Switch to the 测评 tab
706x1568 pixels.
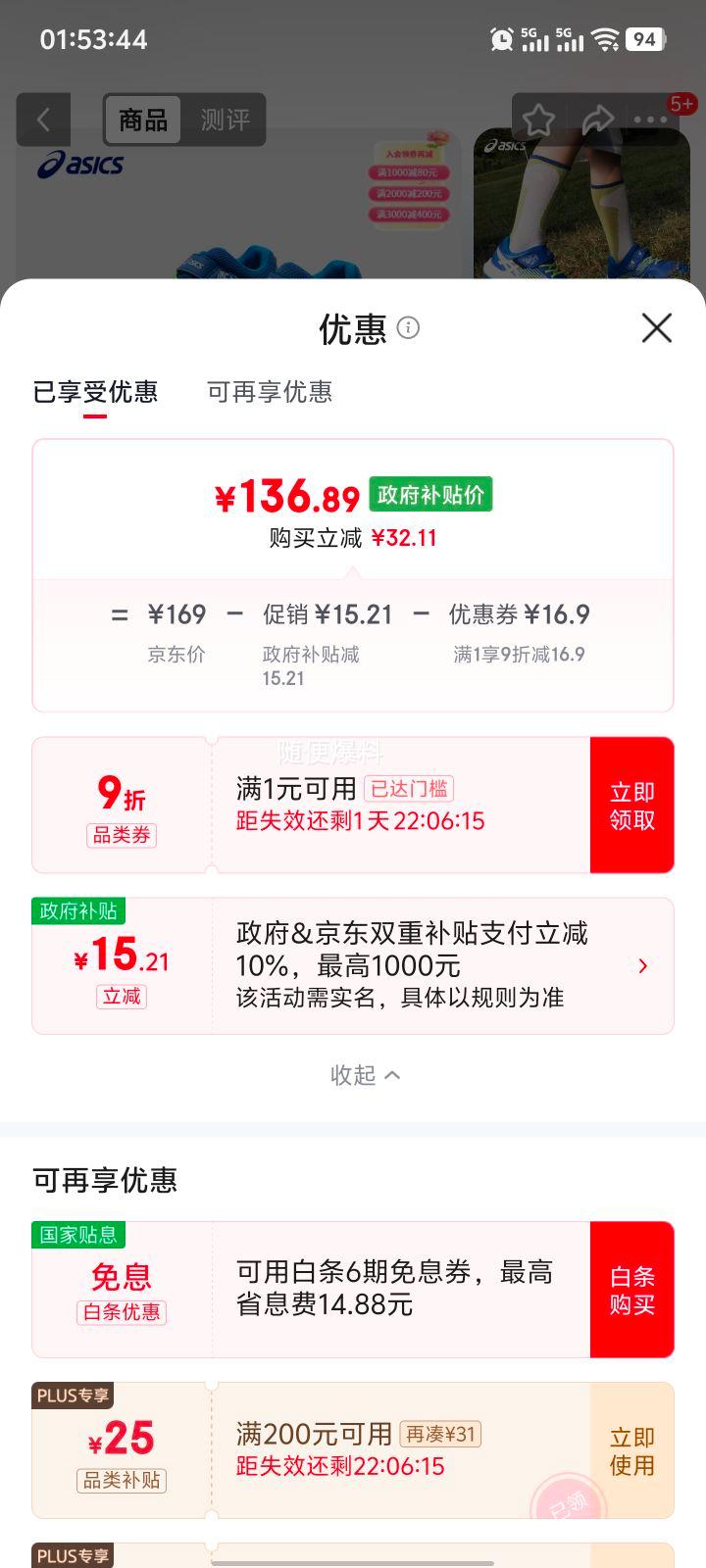point(226,120)
